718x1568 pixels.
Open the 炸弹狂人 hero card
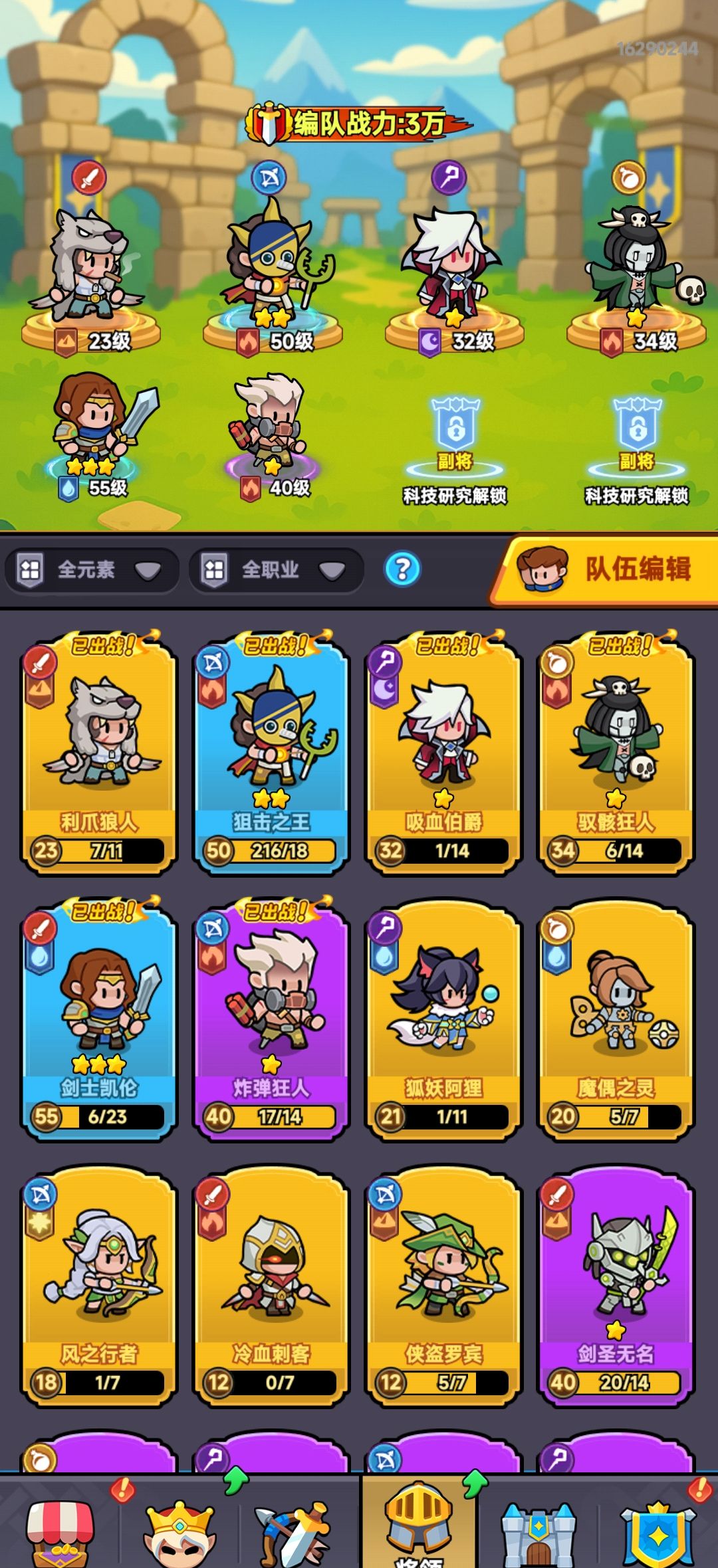pyautogui.click(x=271, y=1017)
